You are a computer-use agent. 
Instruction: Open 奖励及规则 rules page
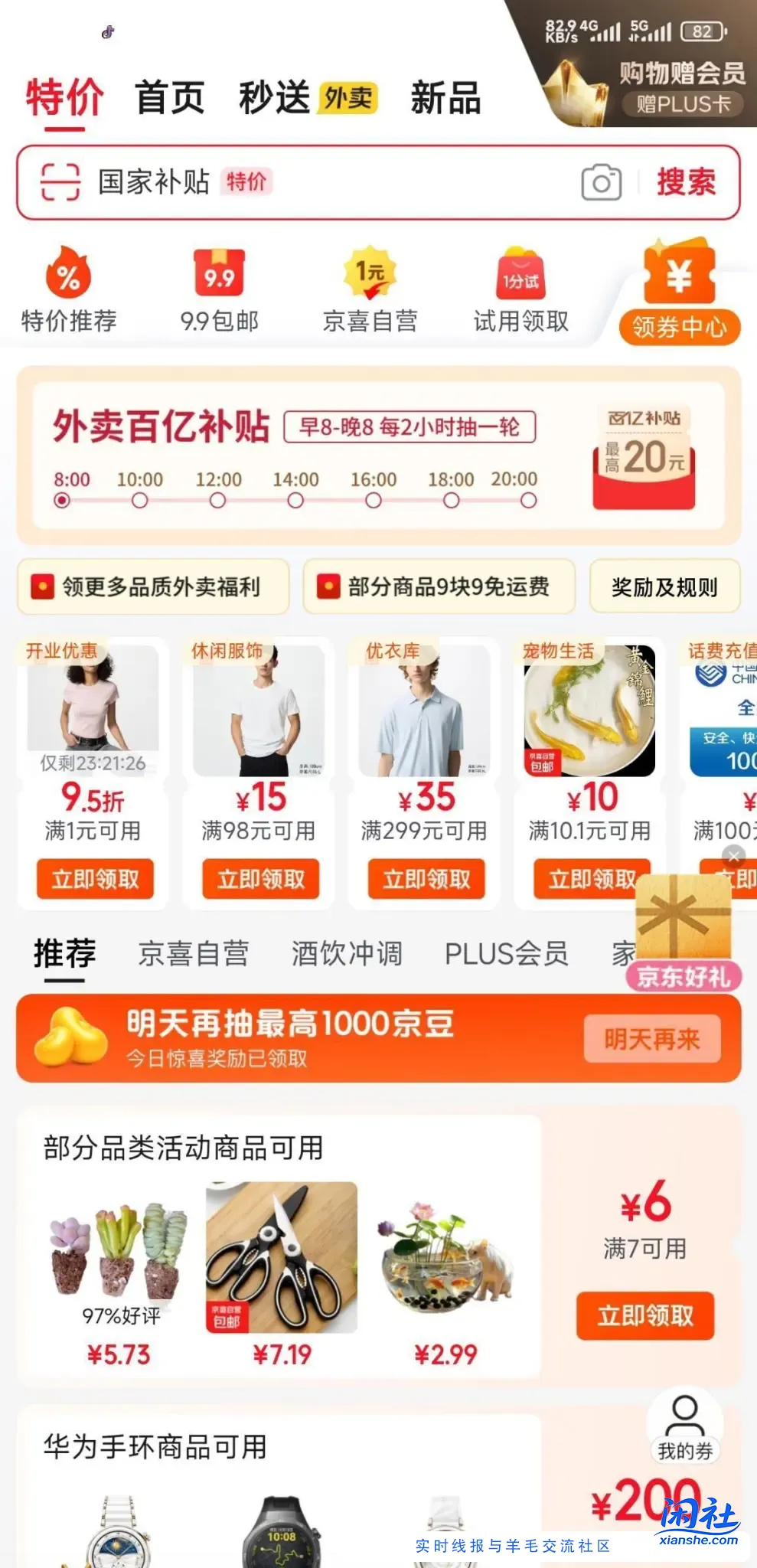coord(664,586)
